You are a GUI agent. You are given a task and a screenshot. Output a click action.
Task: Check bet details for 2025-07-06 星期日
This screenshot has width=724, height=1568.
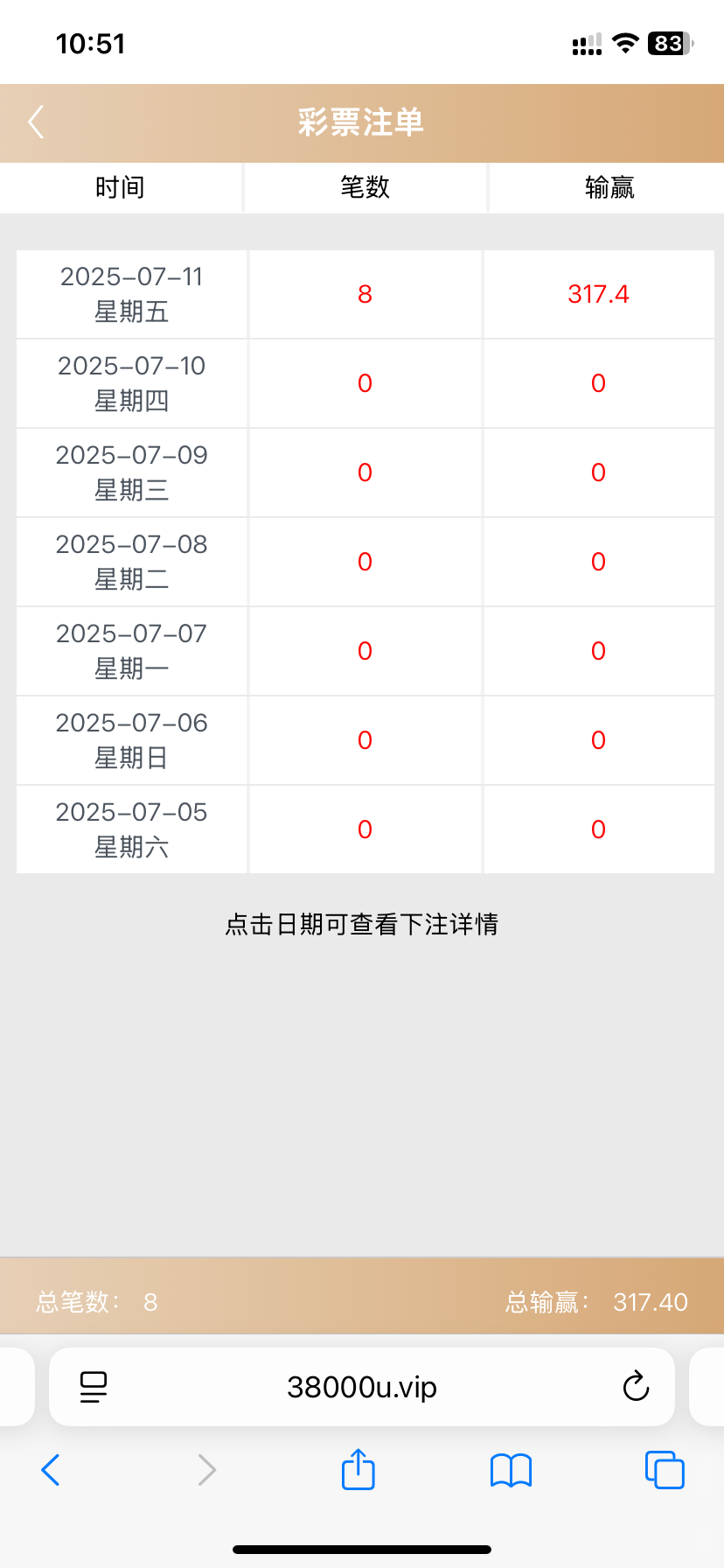click(131, 740)
